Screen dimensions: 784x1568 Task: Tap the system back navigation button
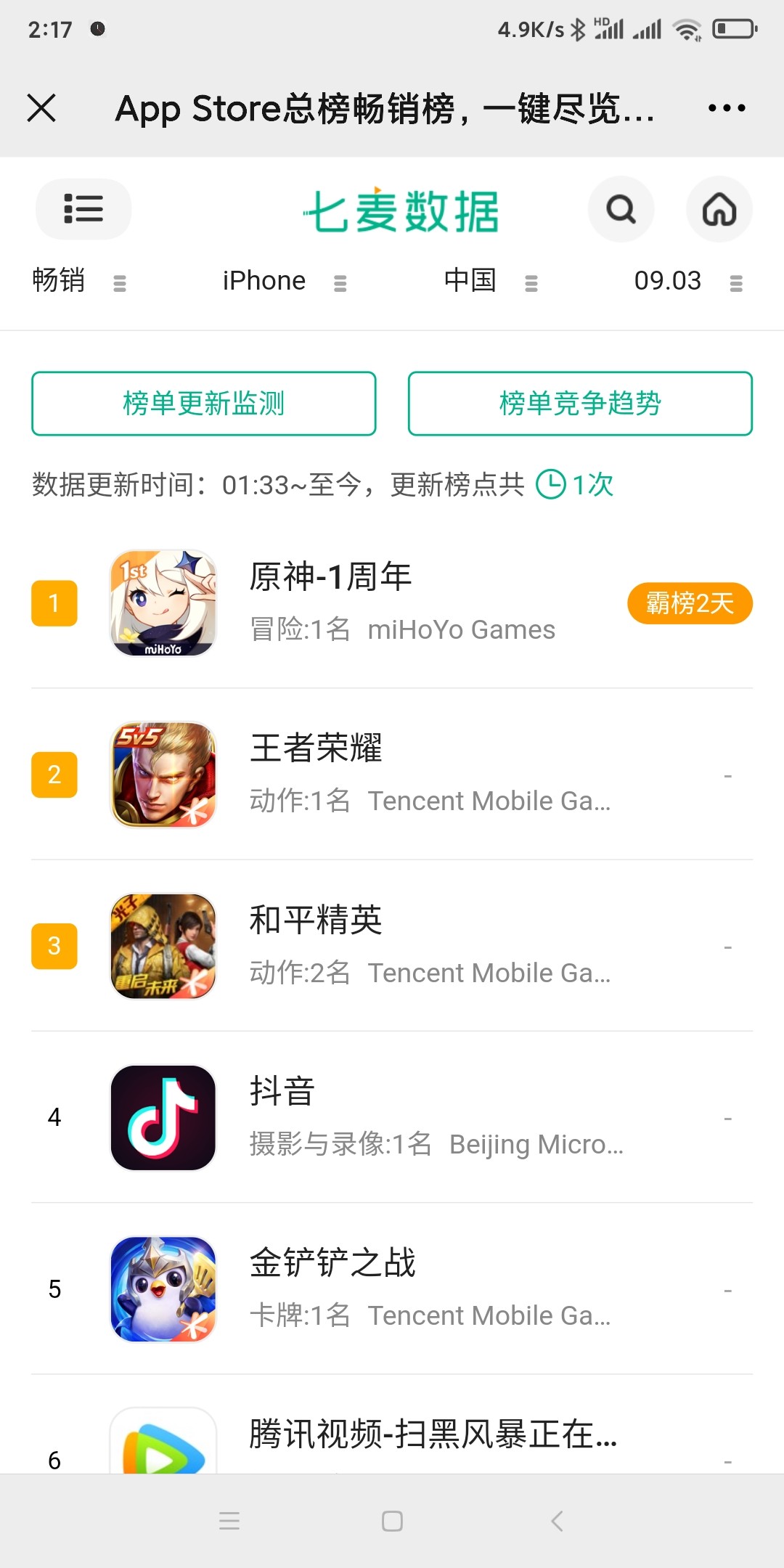tap(557, 1521)
